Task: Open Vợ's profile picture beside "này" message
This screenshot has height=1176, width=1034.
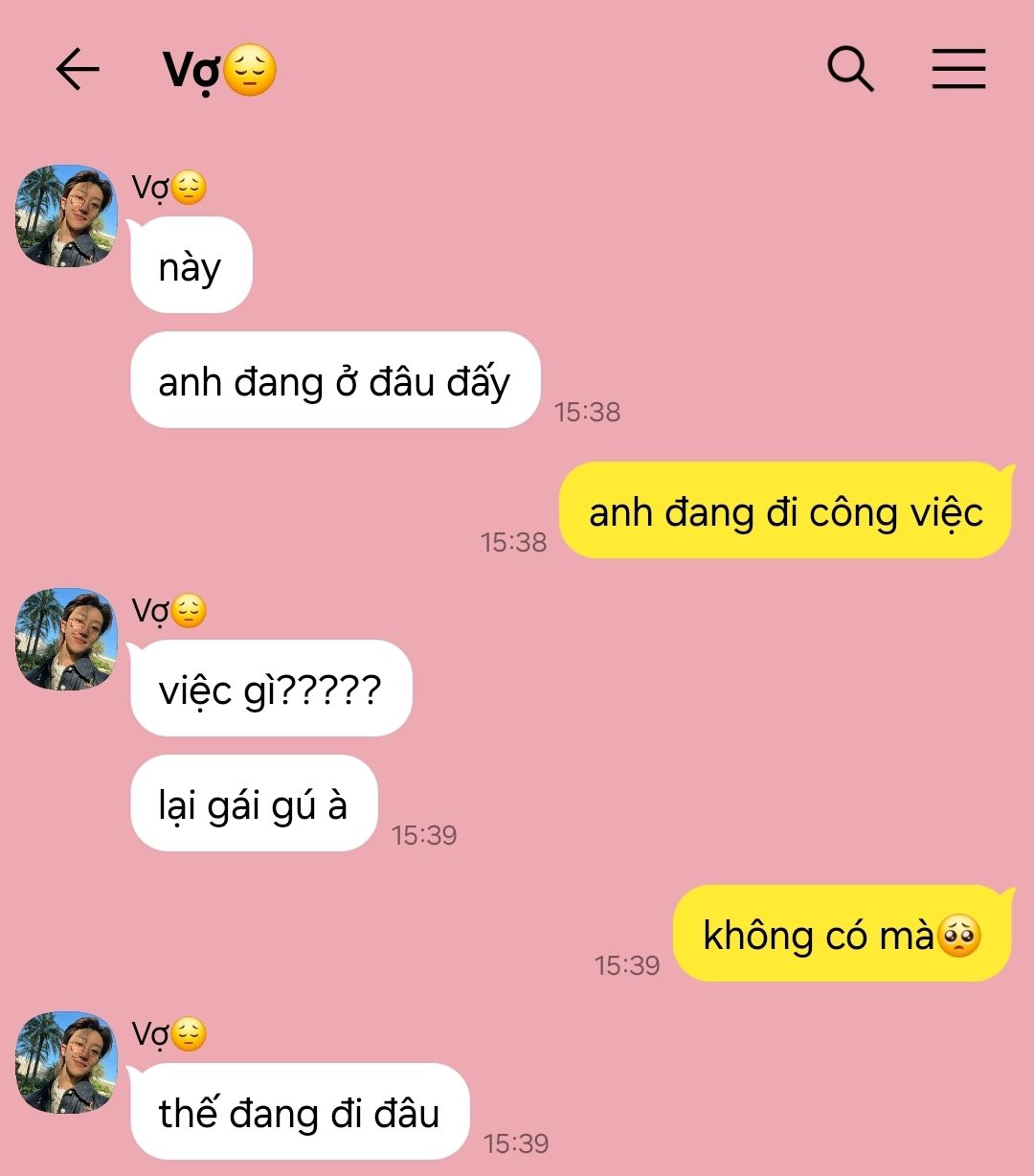Action: (x=66, y=216)
